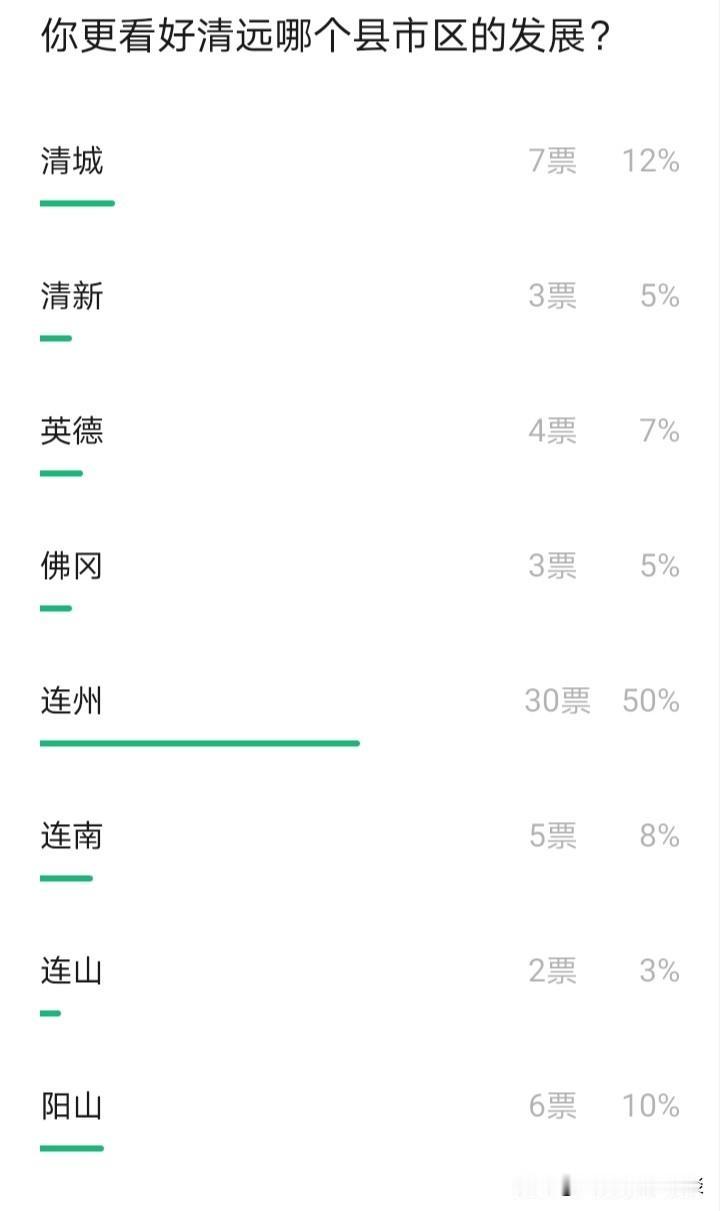Click the green bar under 清城
Viewport: 720px width, 1211px height.
(x=75, y=203)
